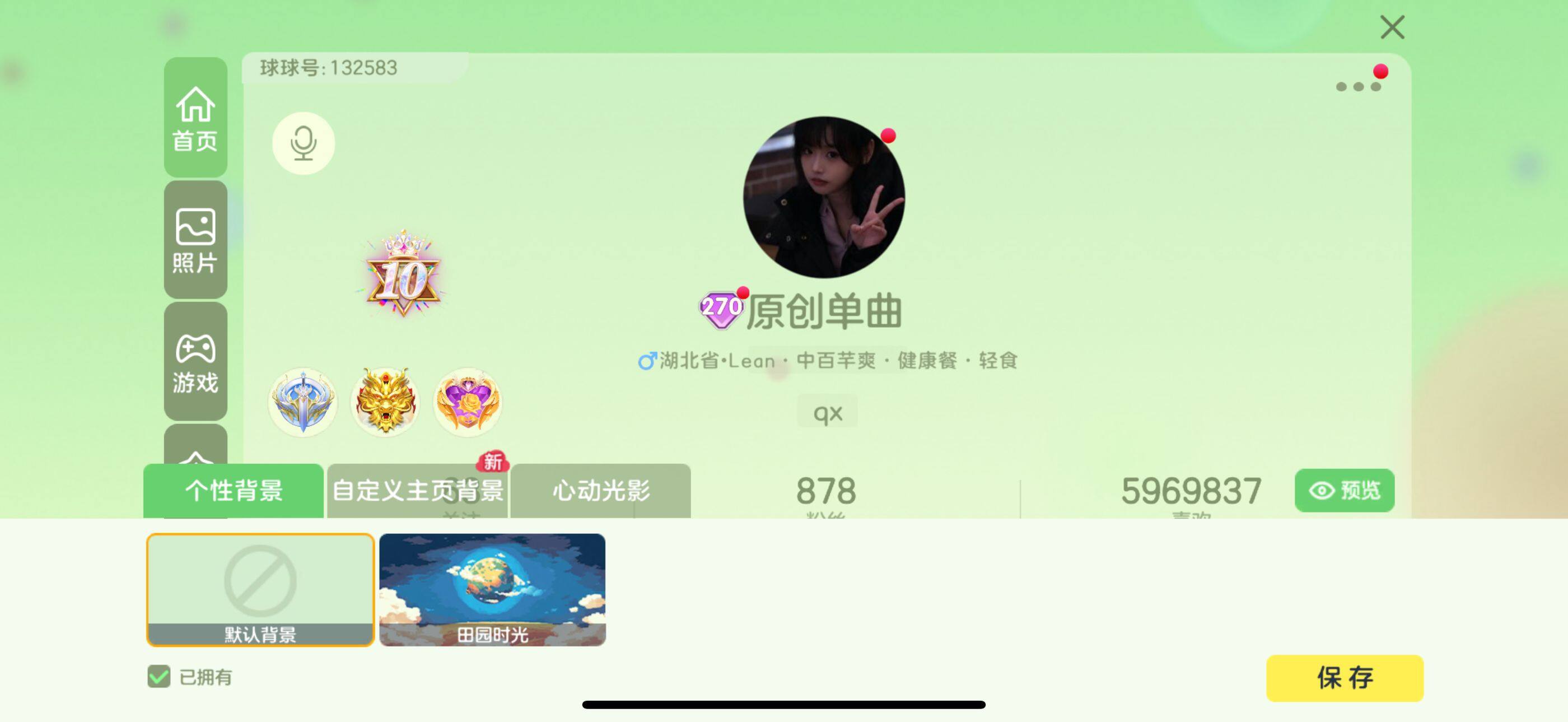Screen dimensions: 1568x722
Task: Choose the 默认背景 background
Action: point(260,589)
